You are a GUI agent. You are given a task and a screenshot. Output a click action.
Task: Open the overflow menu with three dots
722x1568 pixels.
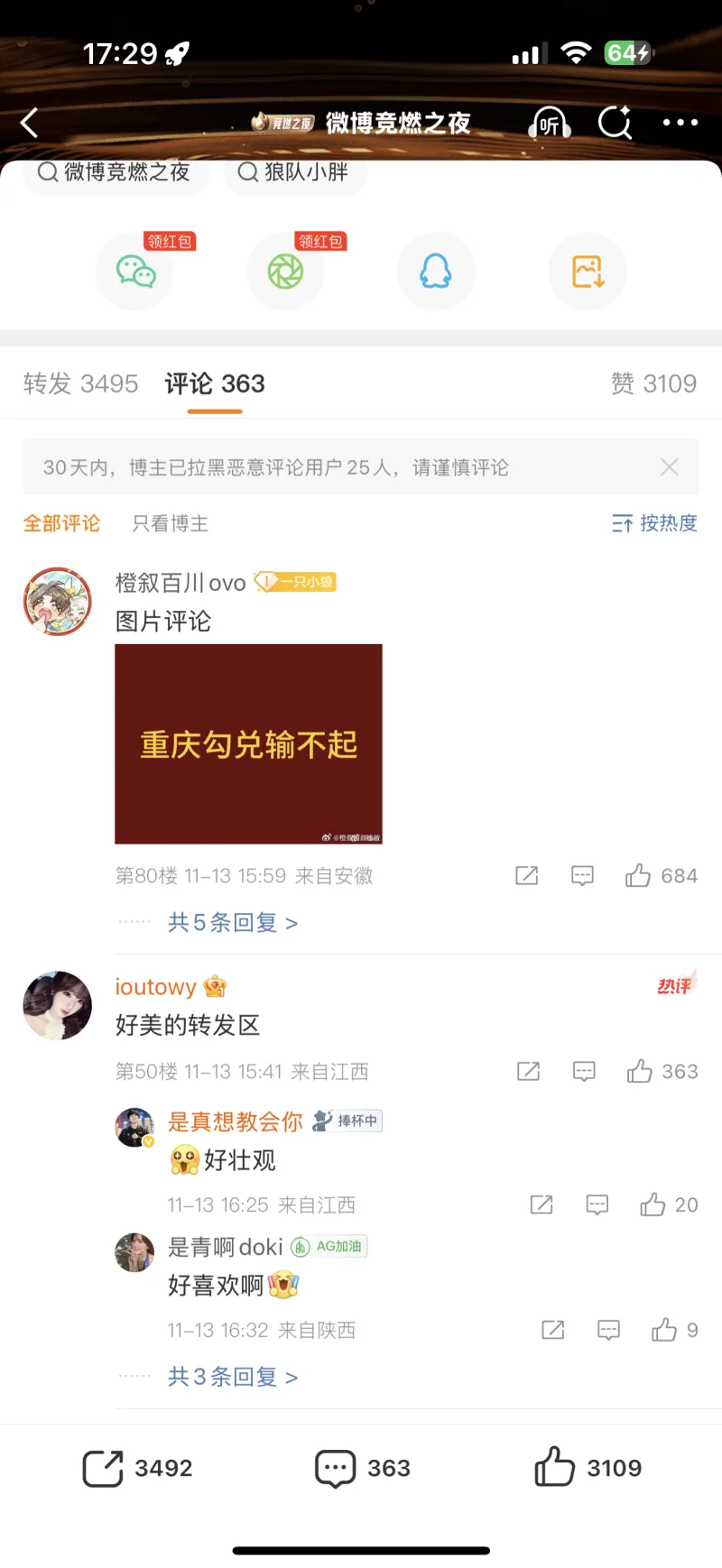click(x=680, y=123)
